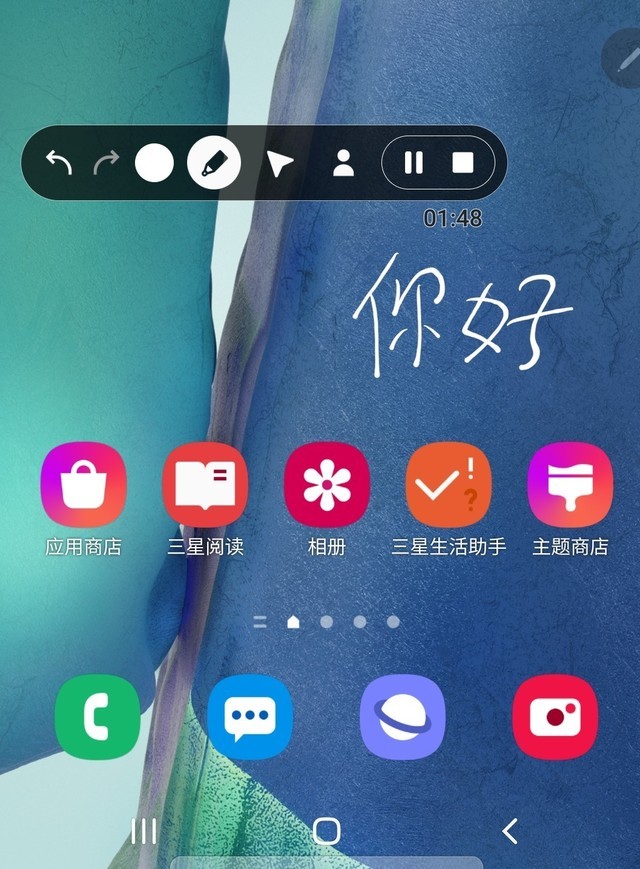640x869 pixels.
Task: Select the pen drawing tool
Action: tap(214, 163)
